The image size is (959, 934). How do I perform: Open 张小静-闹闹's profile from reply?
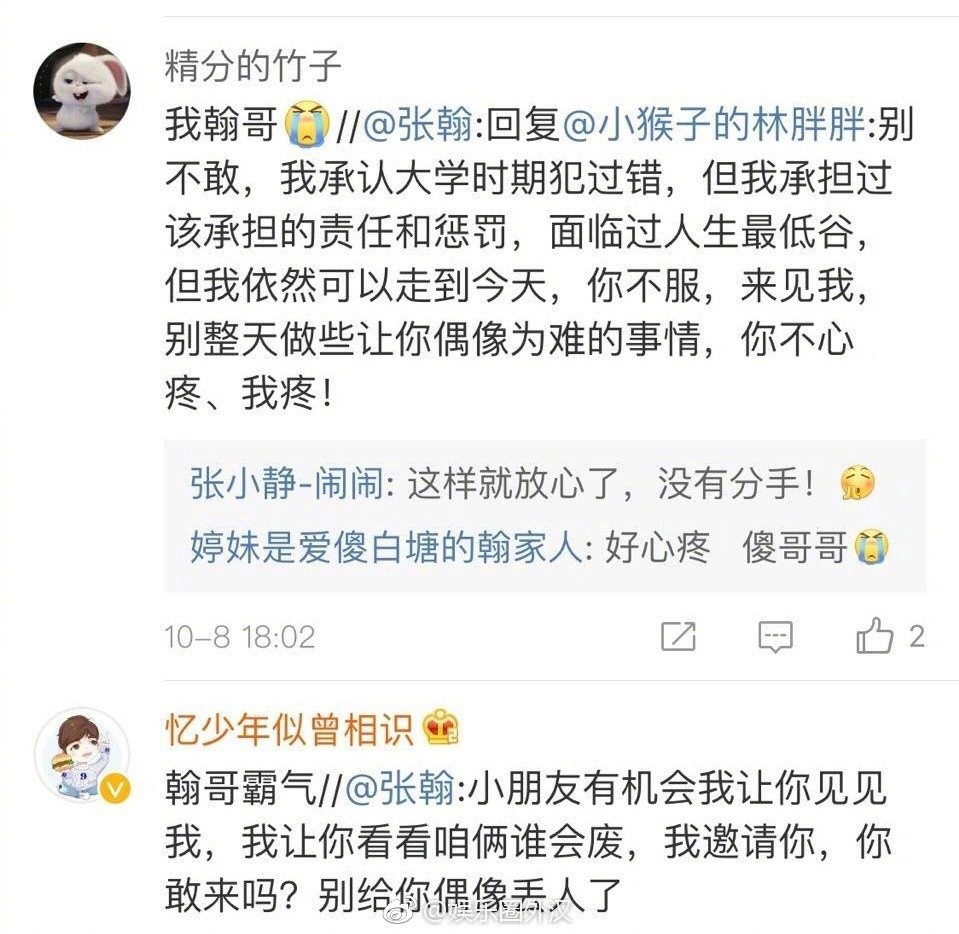click(x=285, y=485)
